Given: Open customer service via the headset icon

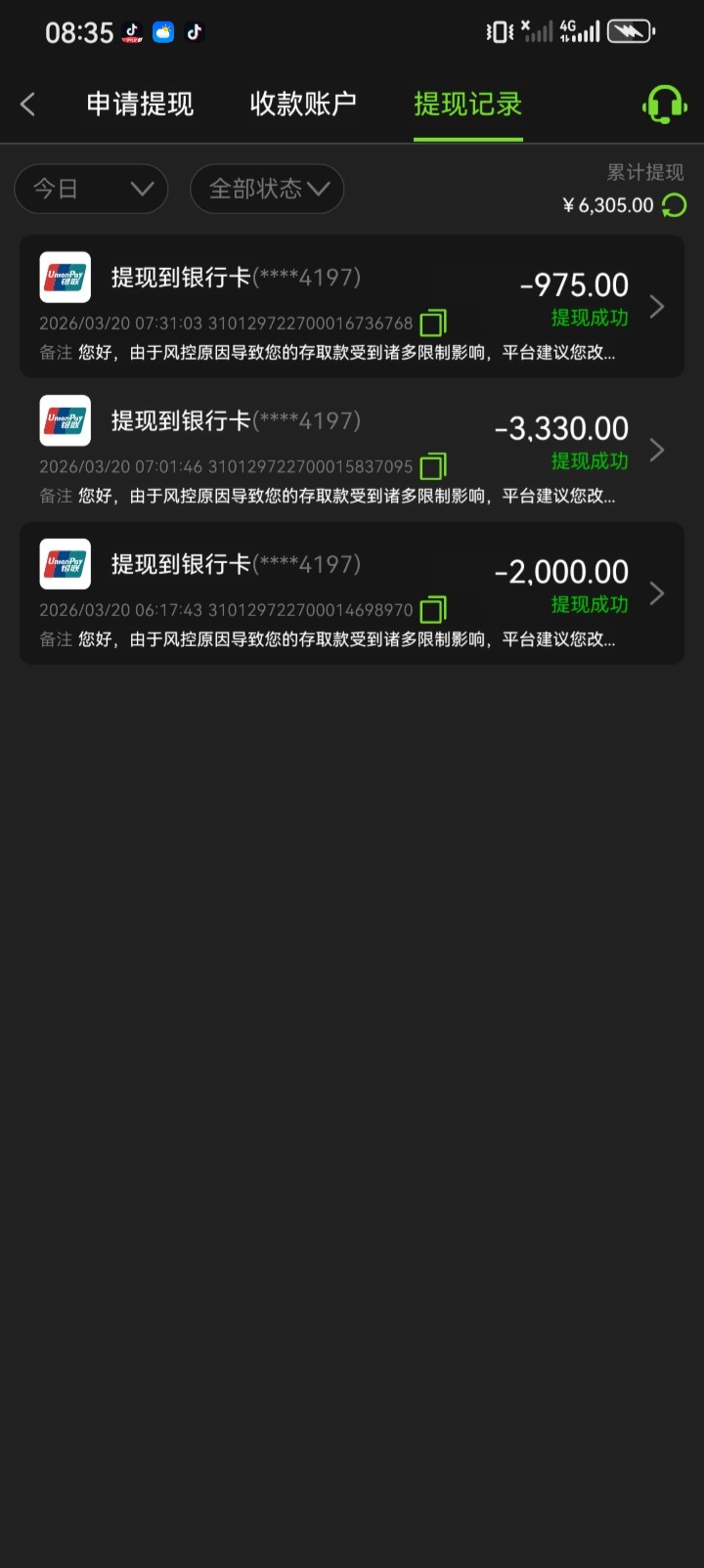Looking at the screenshot, I should [x=664, y=104].
